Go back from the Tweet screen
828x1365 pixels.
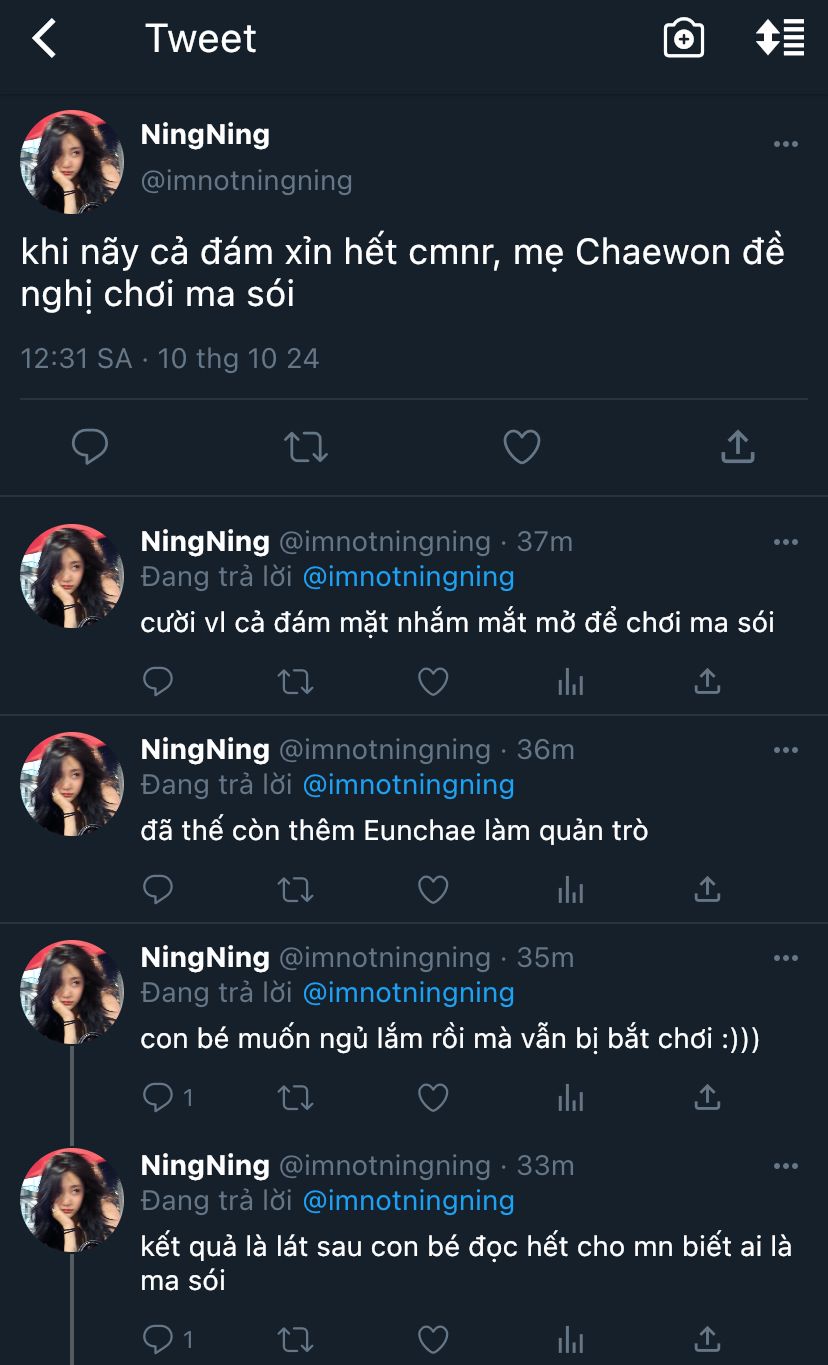tap(45, 39)
